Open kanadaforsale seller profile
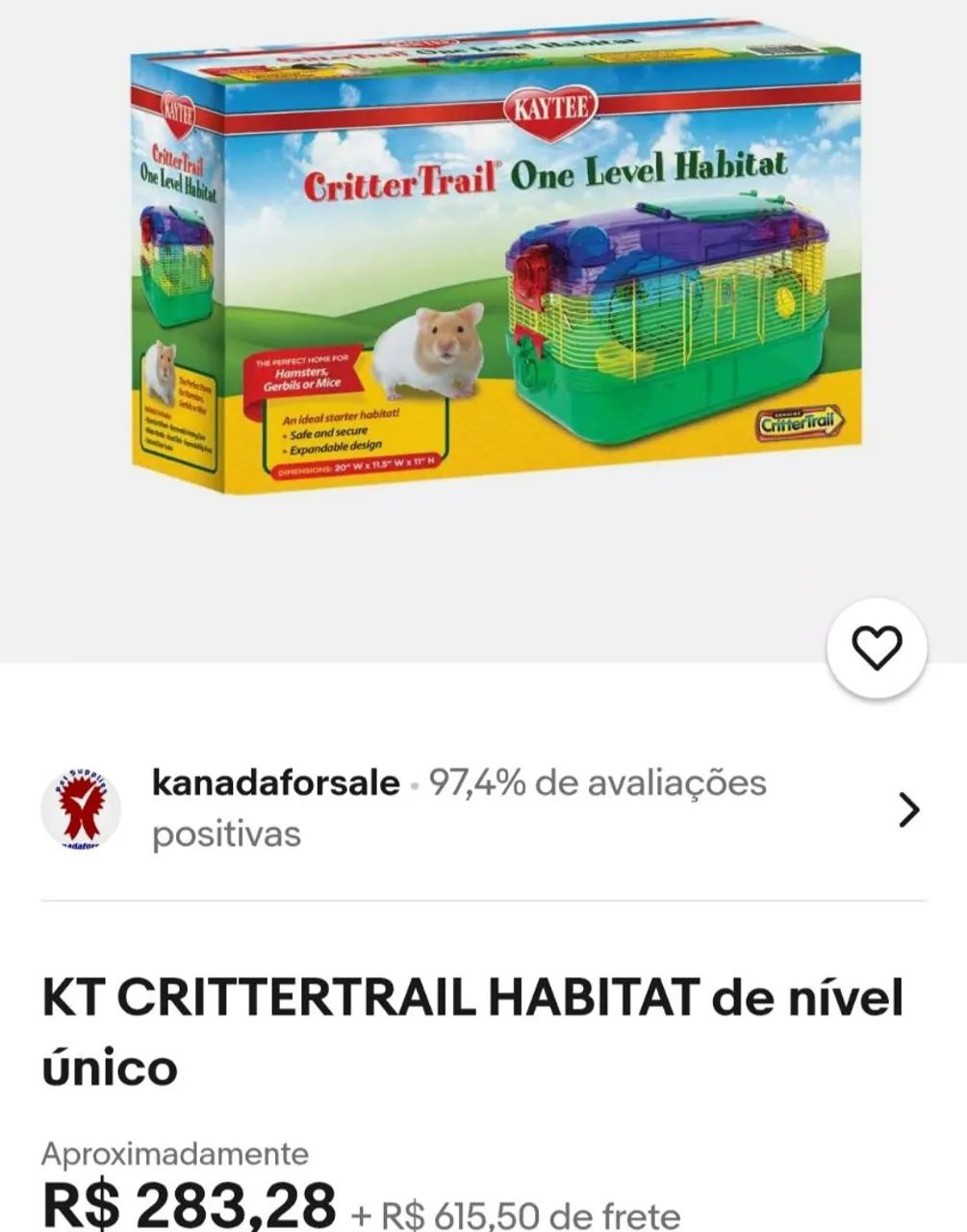This screenshot has width=967, height=1232. pyautogui.click(x=276, y=783)
